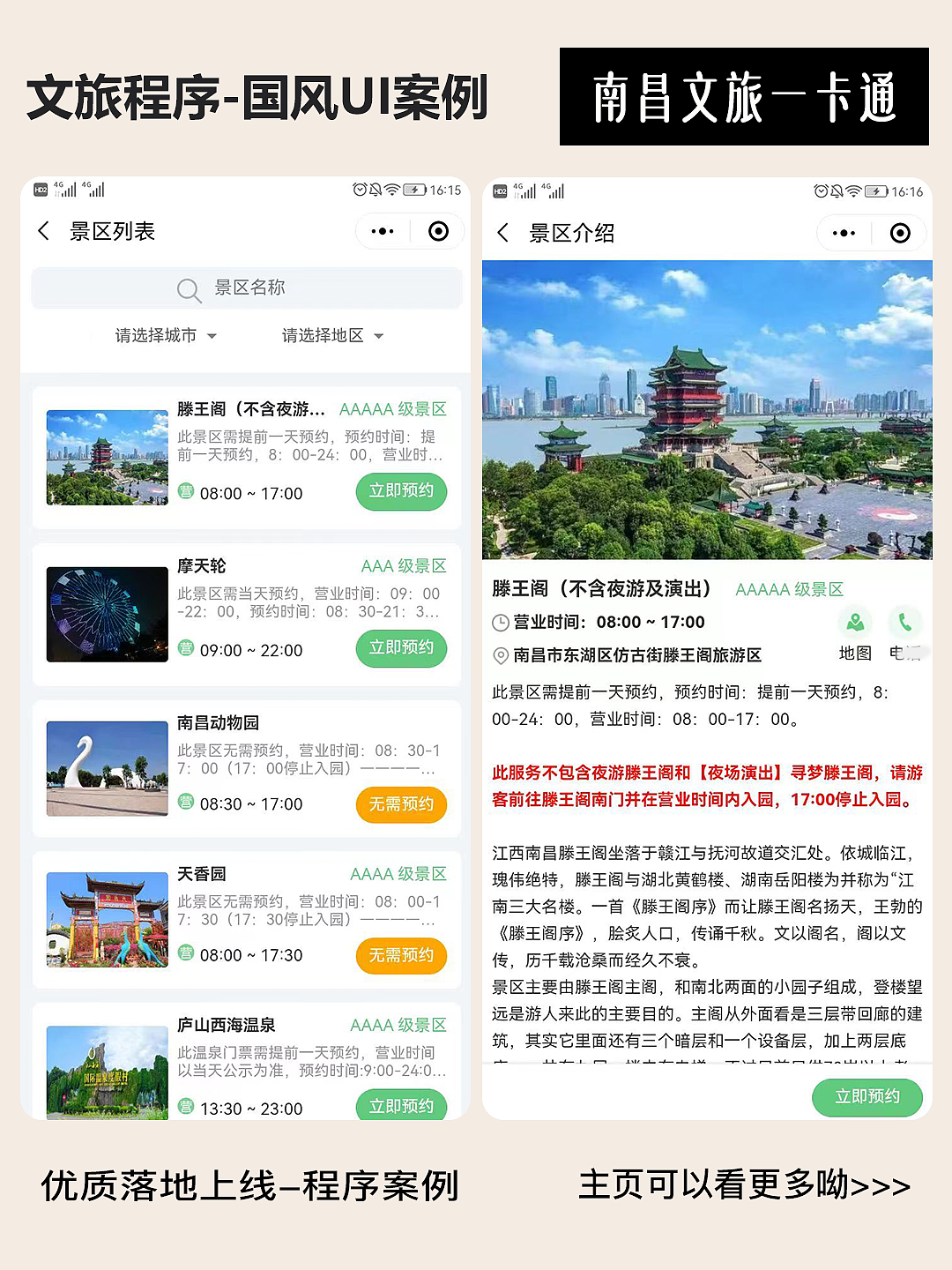Tap the circular close target icon on 景区介绍
This screenshot has width=952, height=1270.
(900, 232)
